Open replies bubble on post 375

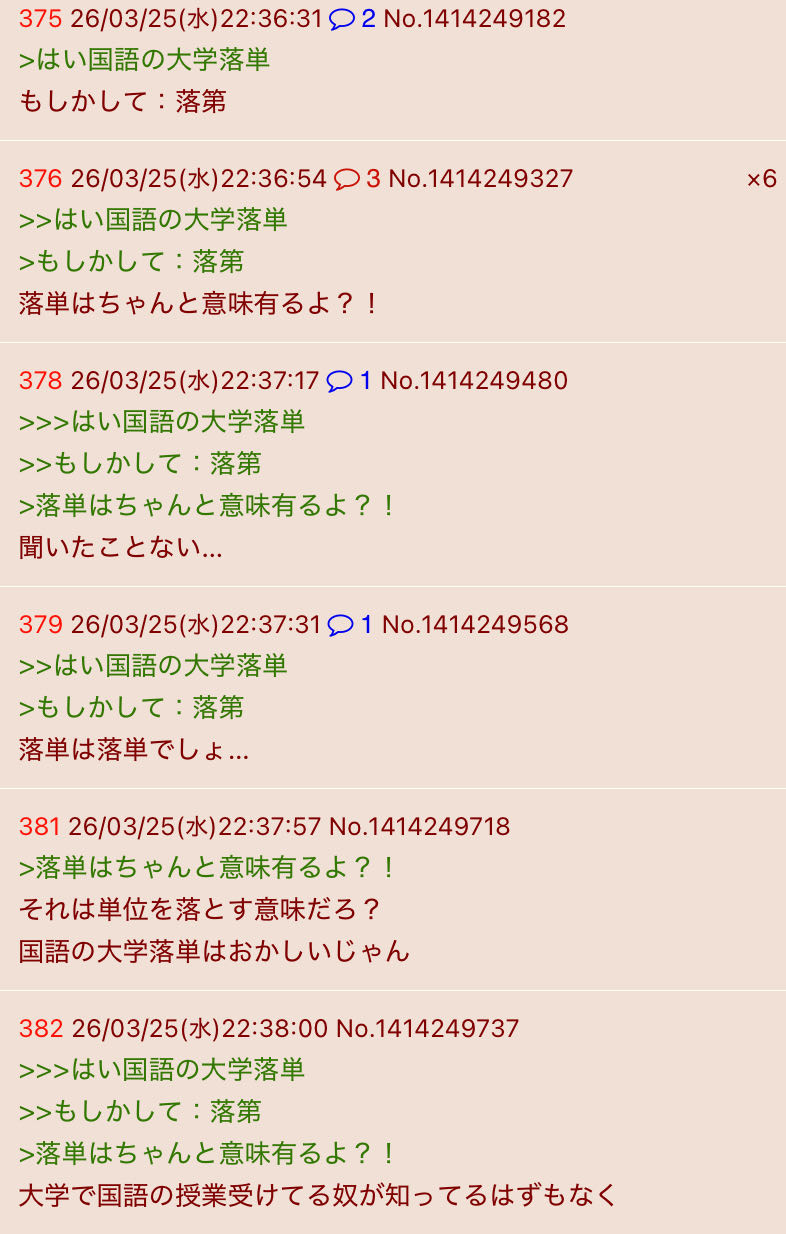point(351,18)
